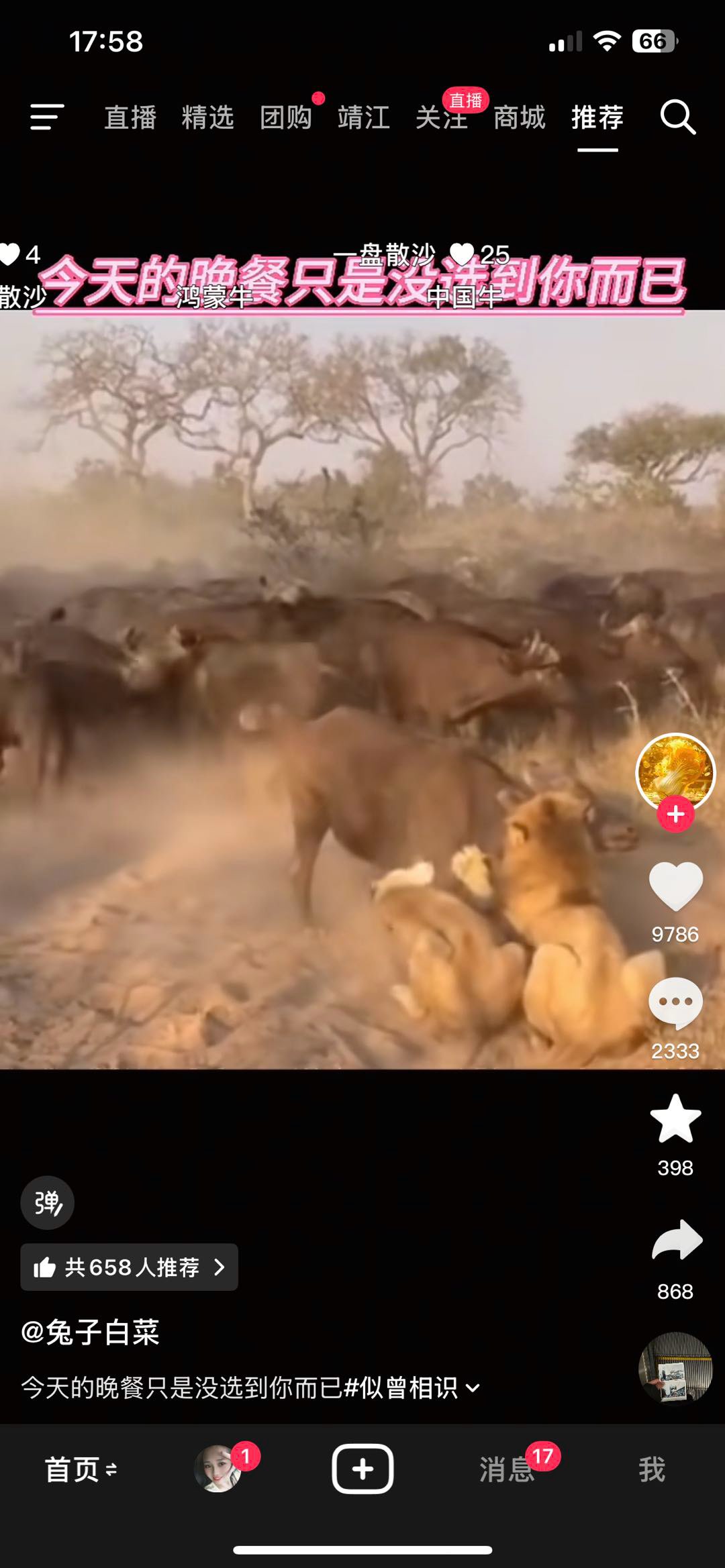725x1568 pixels.
Task: Open the spinning music disc thumbnail
Action: (x=675, y=1367)
